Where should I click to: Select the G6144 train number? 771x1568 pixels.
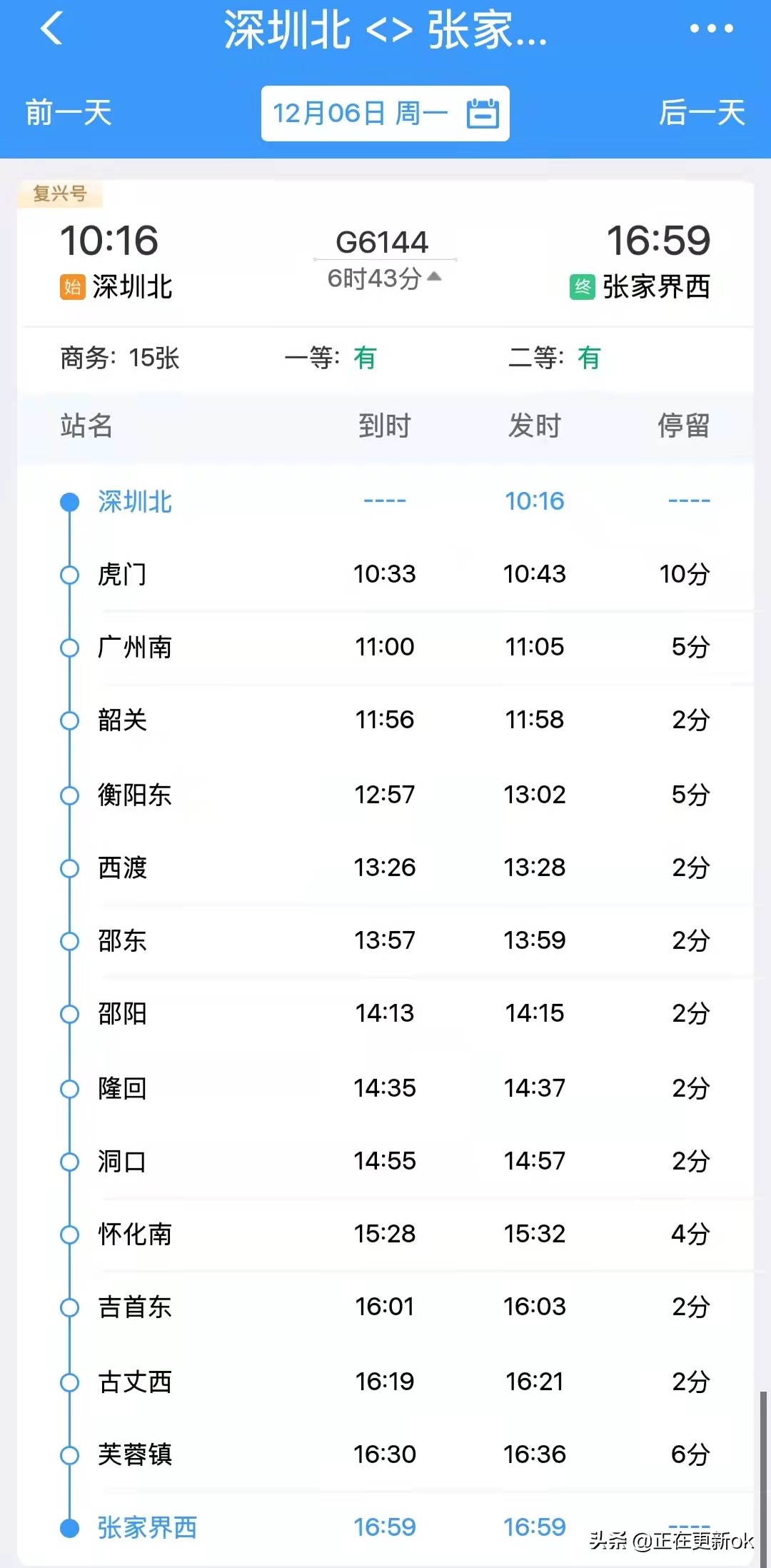coord(383,241)
